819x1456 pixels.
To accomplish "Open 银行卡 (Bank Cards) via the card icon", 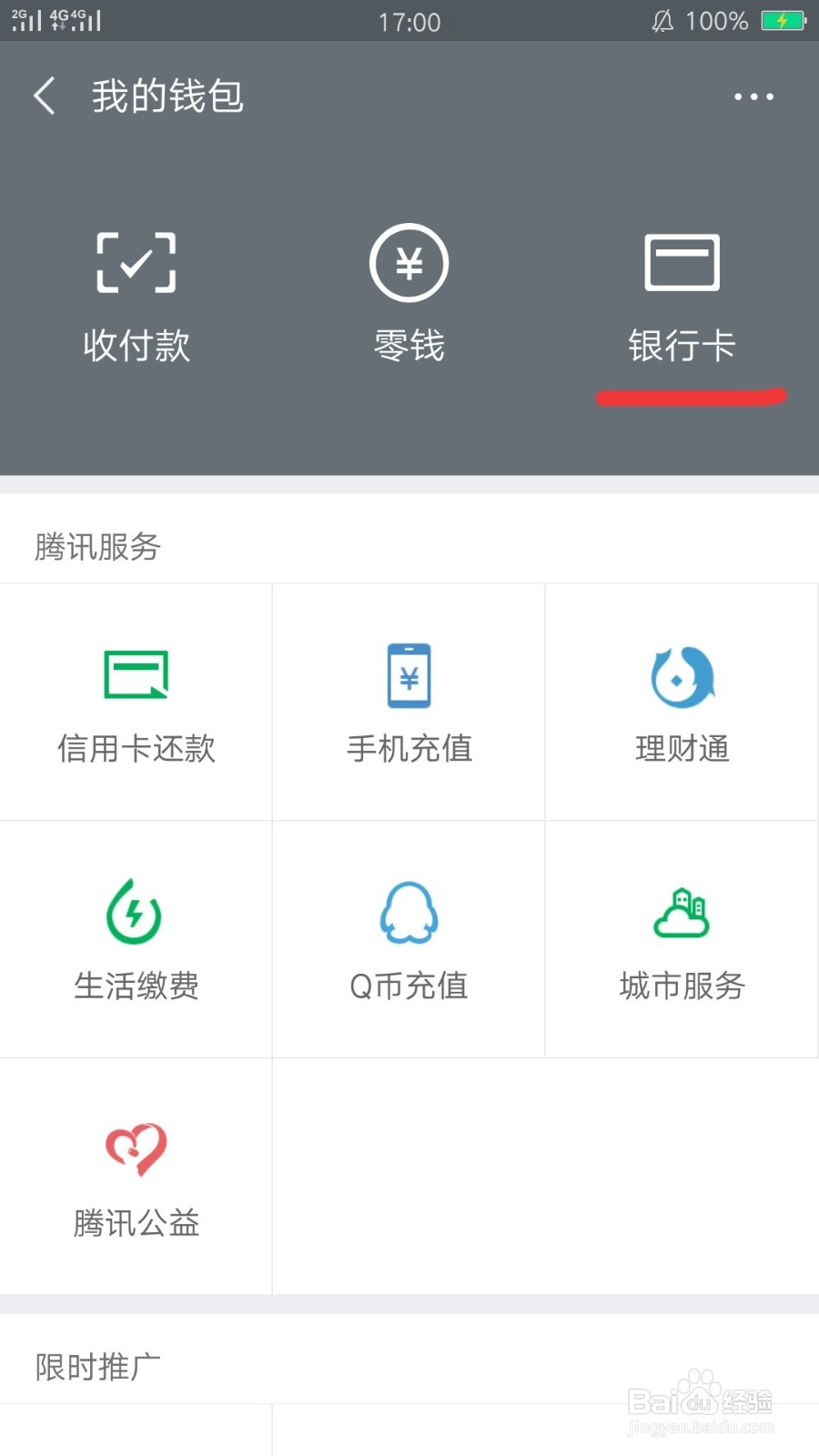I will 682,264.
